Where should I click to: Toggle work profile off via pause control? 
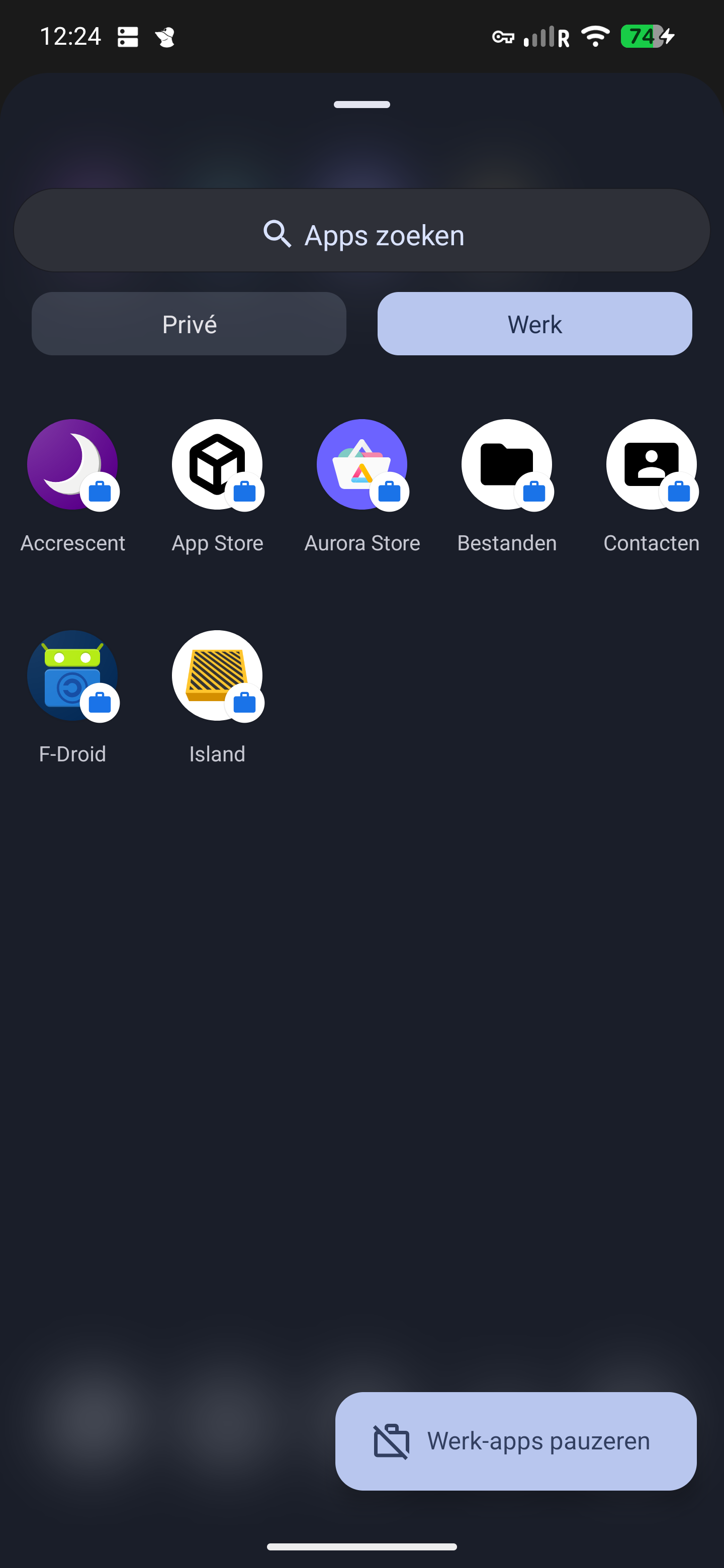click(x=515, y=1441)
